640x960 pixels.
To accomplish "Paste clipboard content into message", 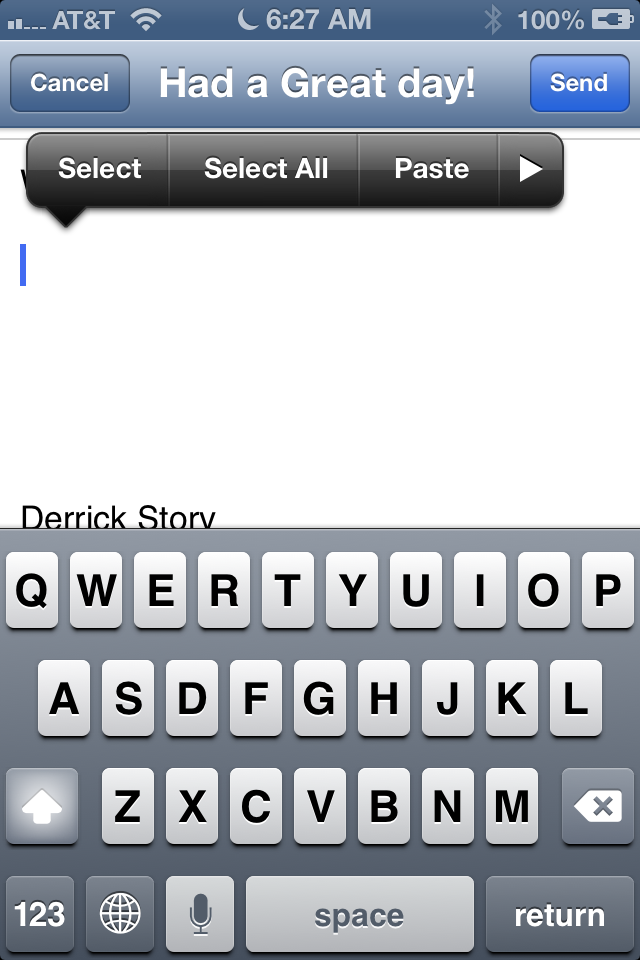I will pos(431,169).
